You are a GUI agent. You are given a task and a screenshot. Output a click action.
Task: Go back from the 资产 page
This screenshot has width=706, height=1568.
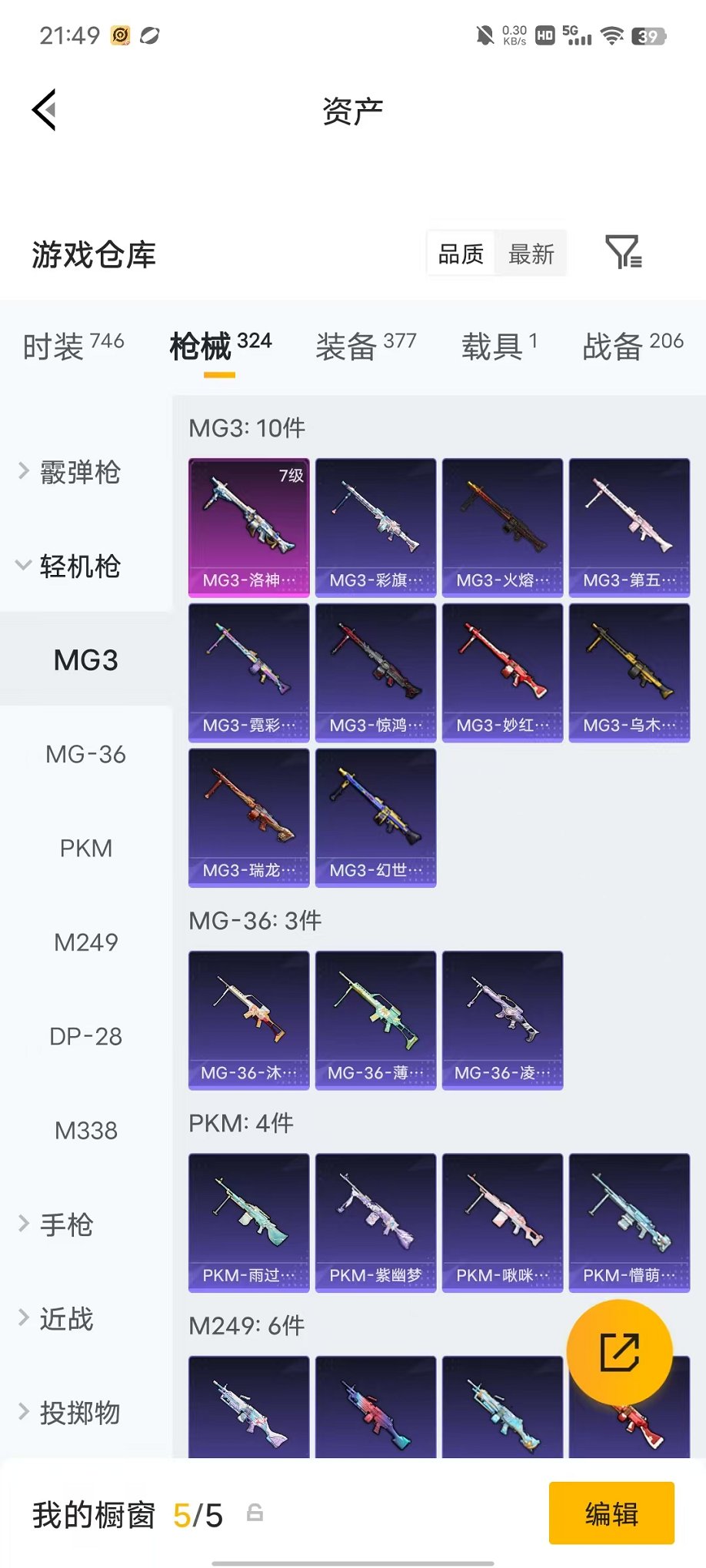click(45, 110)
